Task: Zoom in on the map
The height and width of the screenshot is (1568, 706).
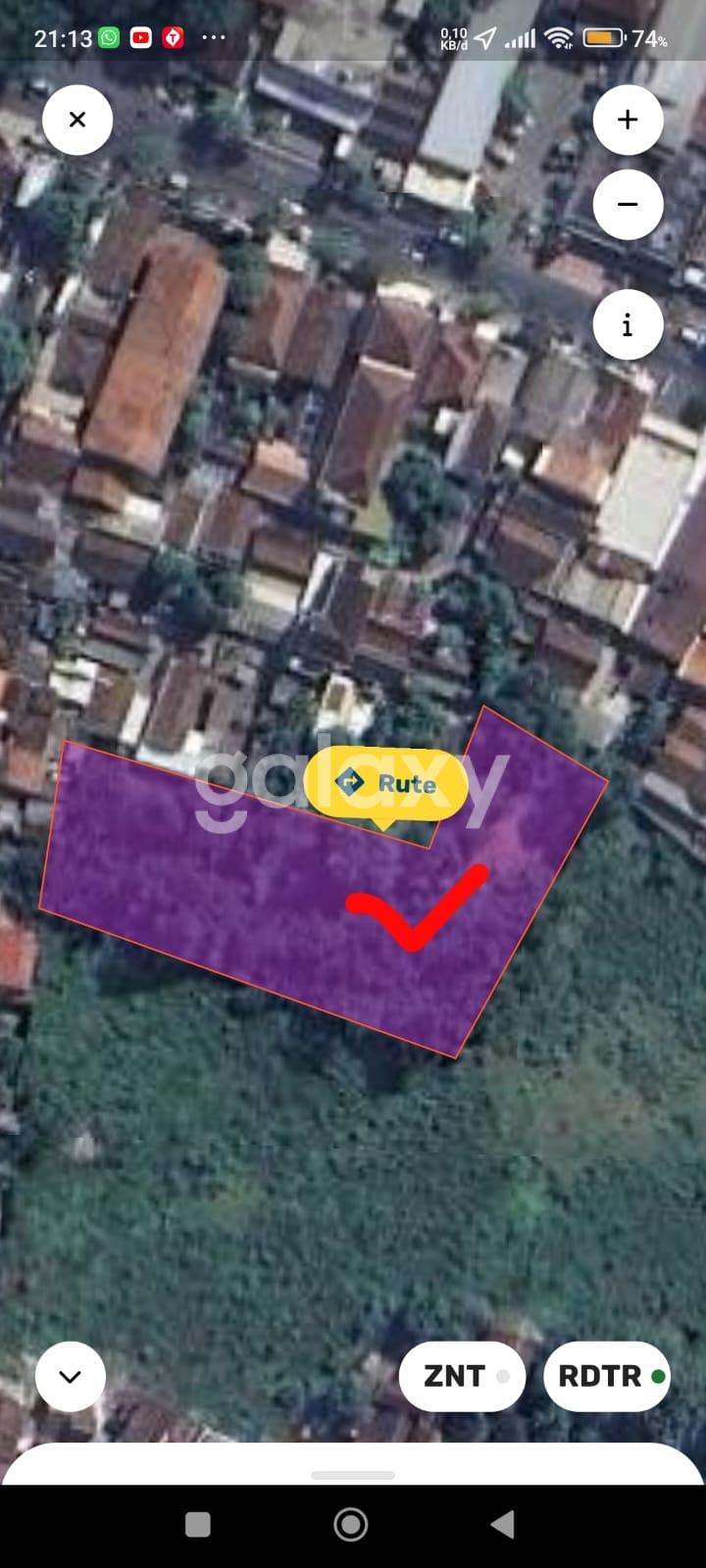Action: (628, 120)
